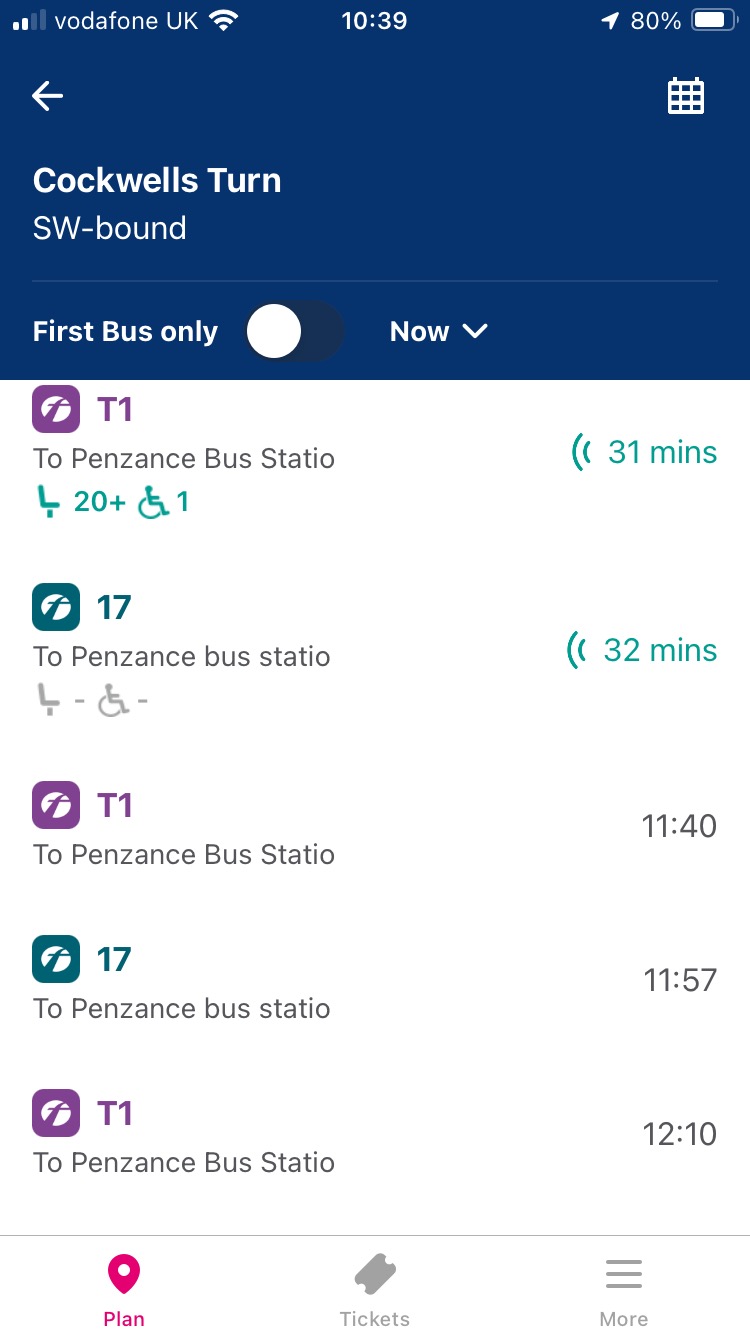
Task: Expand the Now time dropdown
Action: point(438,332)
